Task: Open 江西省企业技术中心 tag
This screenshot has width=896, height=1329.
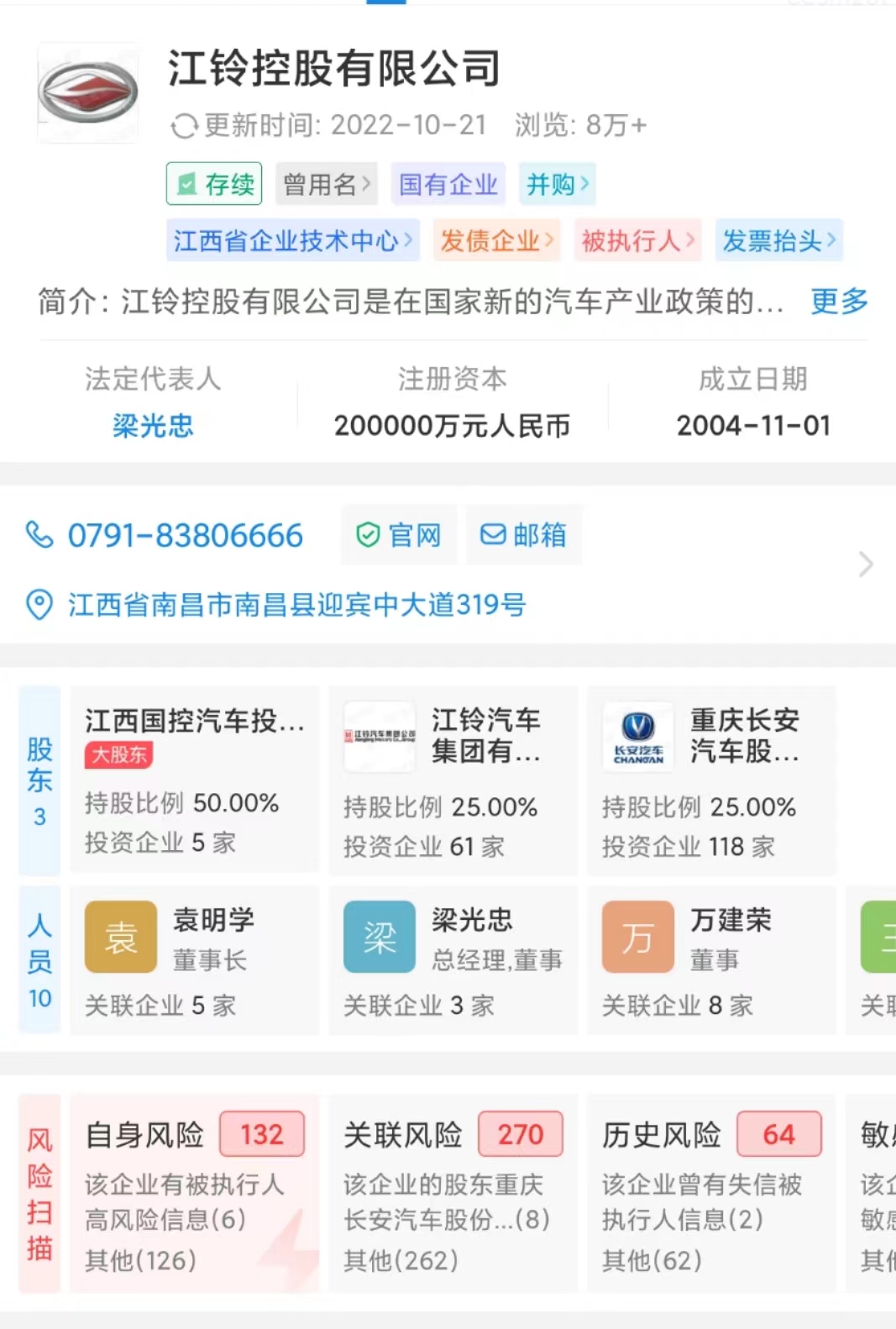Action: coord(293,241)
